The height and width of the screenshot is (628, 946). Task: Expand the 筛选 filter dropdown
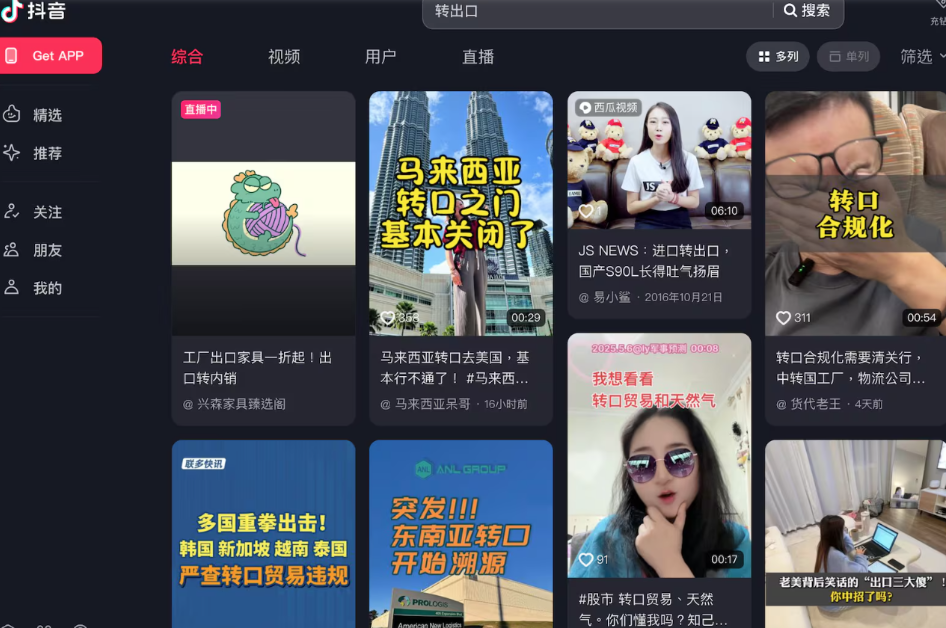922,57
